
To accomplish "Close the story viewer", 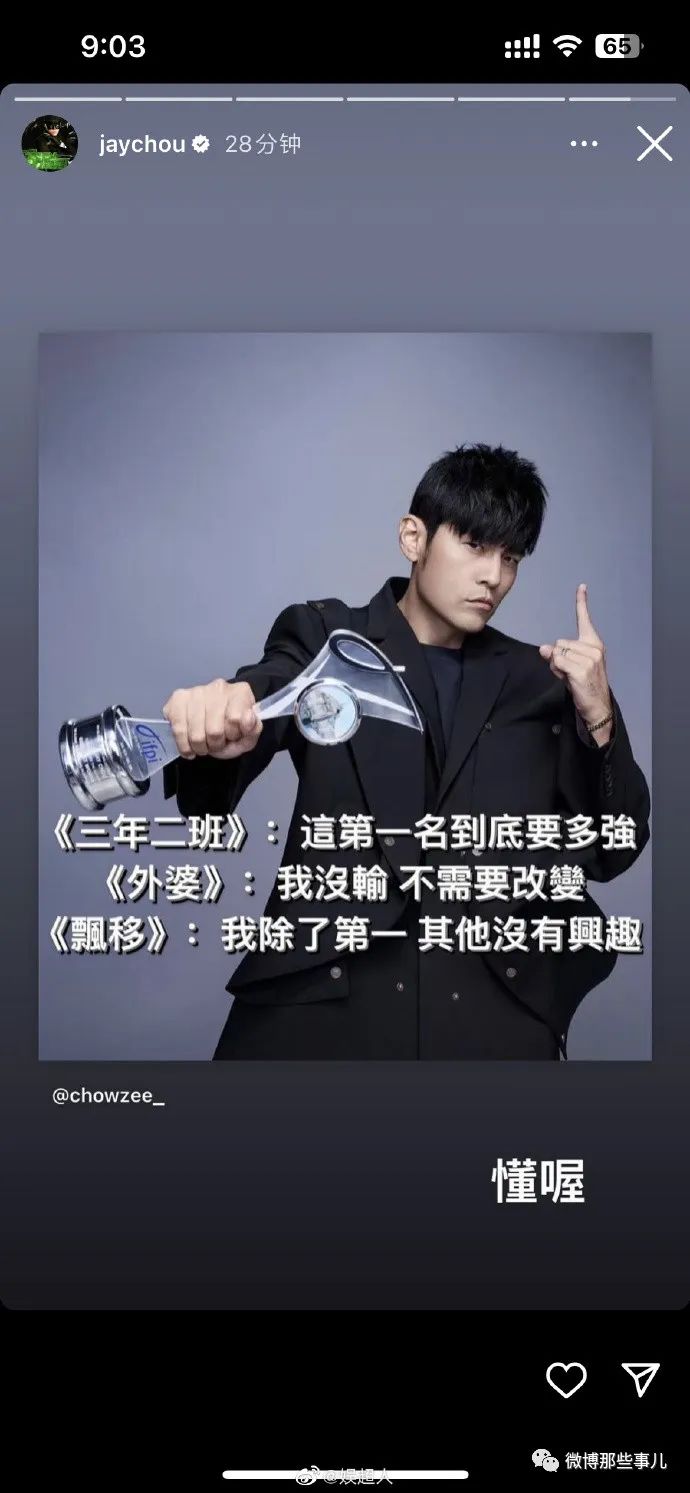I will tap(654, 145).
